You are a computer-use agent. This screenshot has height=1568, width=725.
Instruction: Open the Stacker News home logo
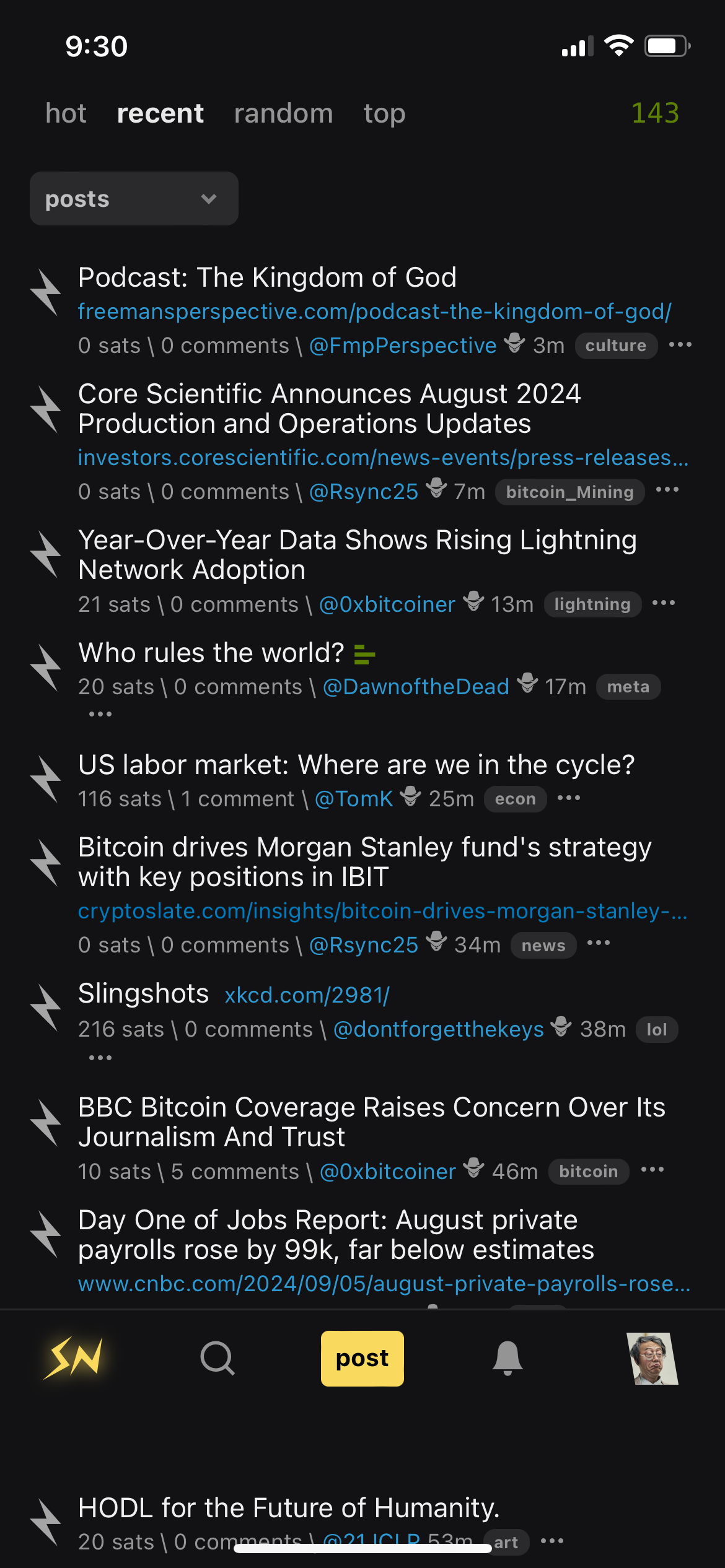(x=73, y=1358)
